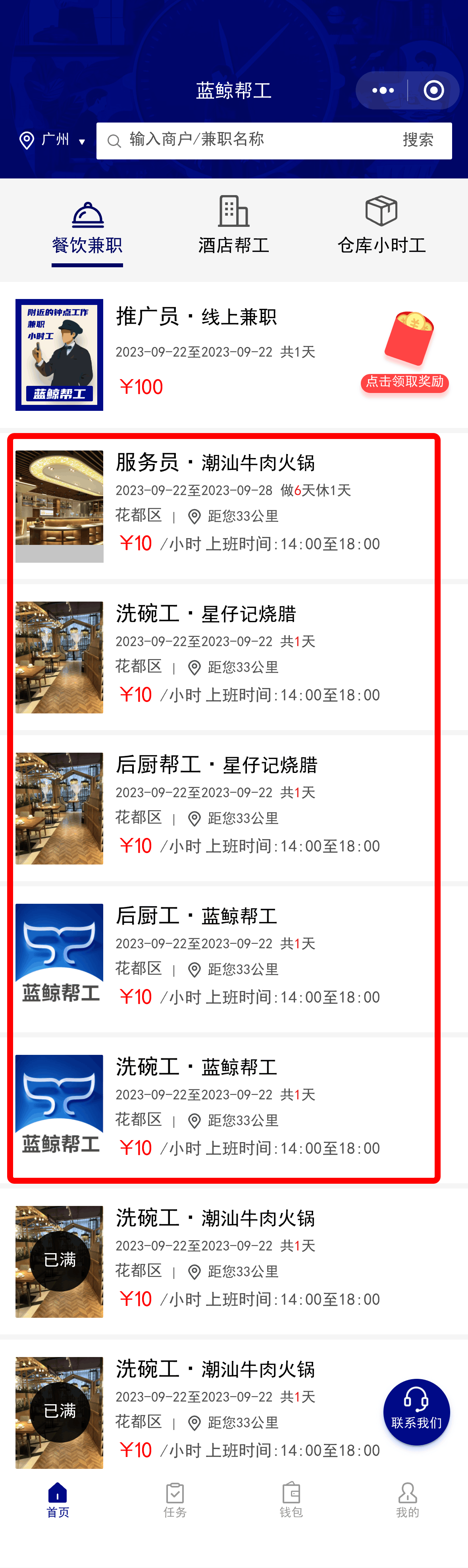Close the mini program with the circle icon
Viewport: 468px width, 1568px height.
click(433, 91)
